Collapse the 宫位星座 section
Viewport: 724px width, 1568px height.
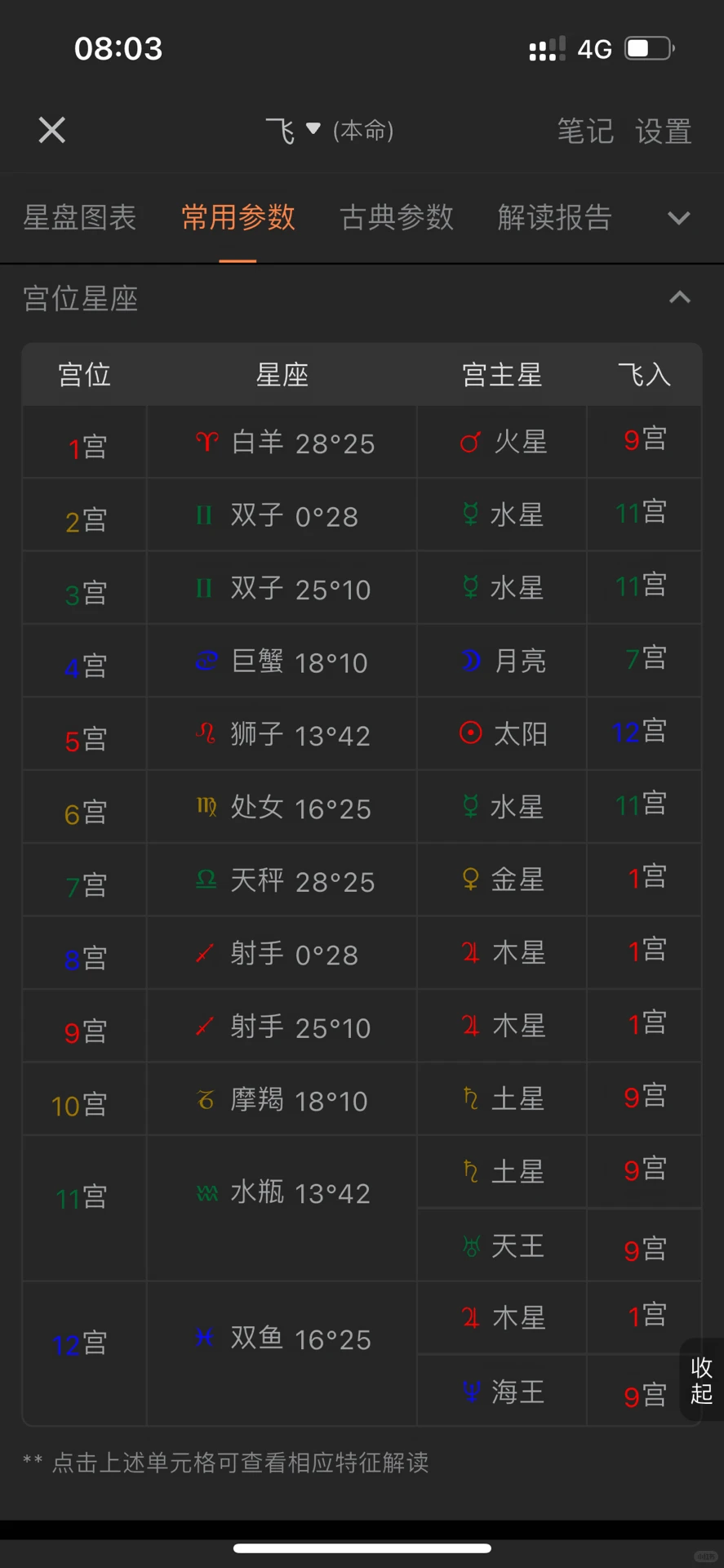pos(680,297)
